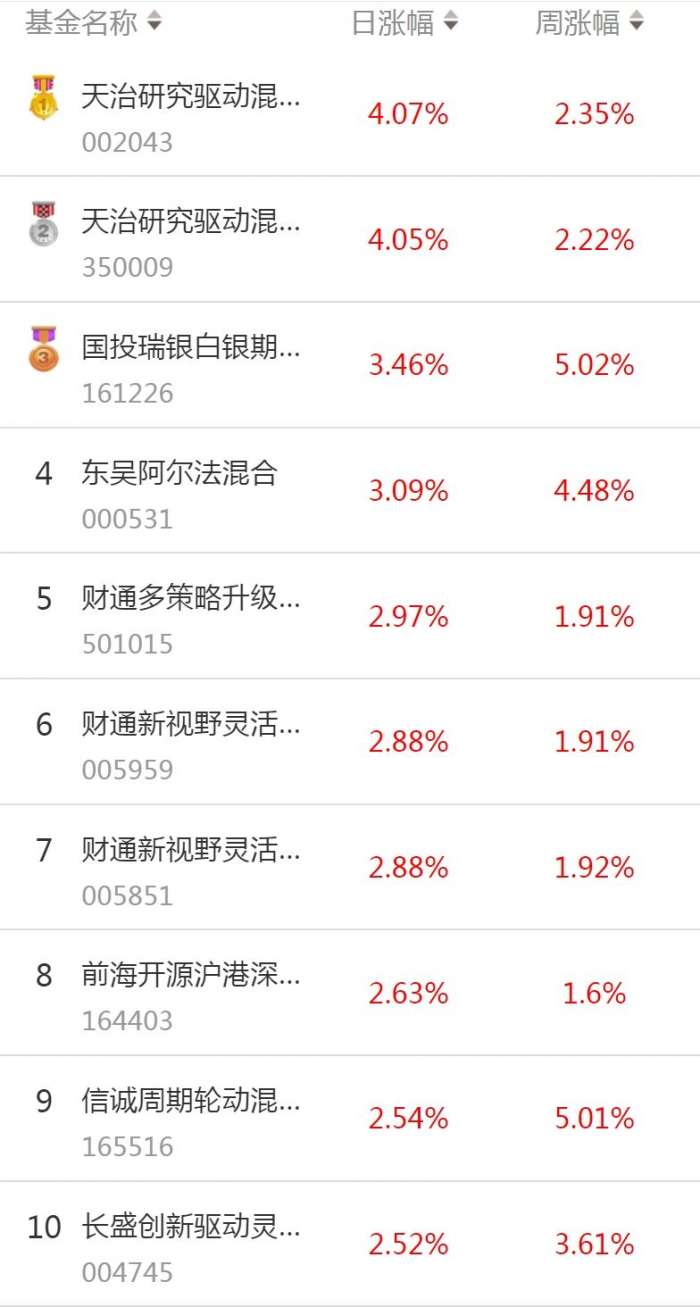
Task: Open 东吴阿尔法混合 fund details
Action: click(180, 474)
